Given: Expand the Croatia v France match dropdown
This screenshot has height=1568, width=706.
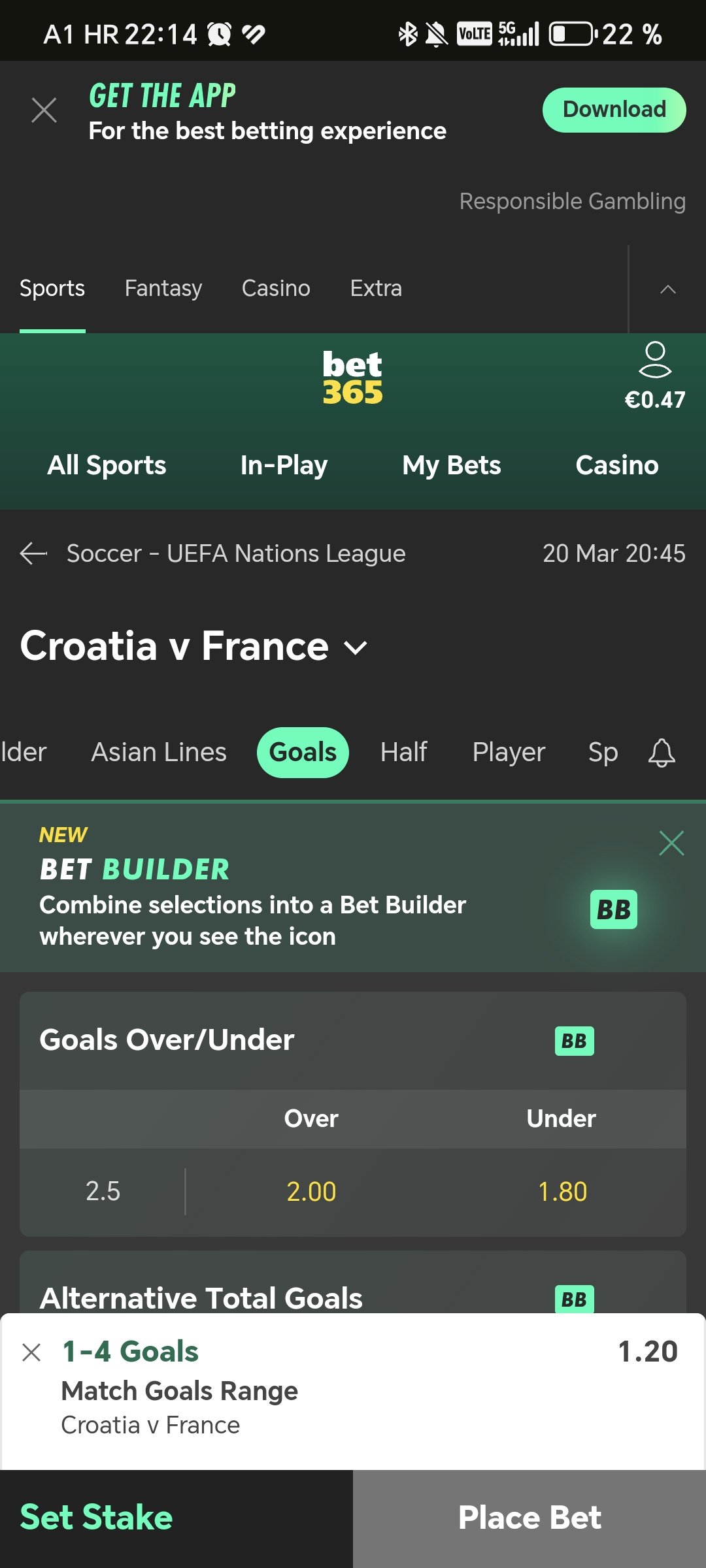Looking at the screenshot, I should click(356, 647).
